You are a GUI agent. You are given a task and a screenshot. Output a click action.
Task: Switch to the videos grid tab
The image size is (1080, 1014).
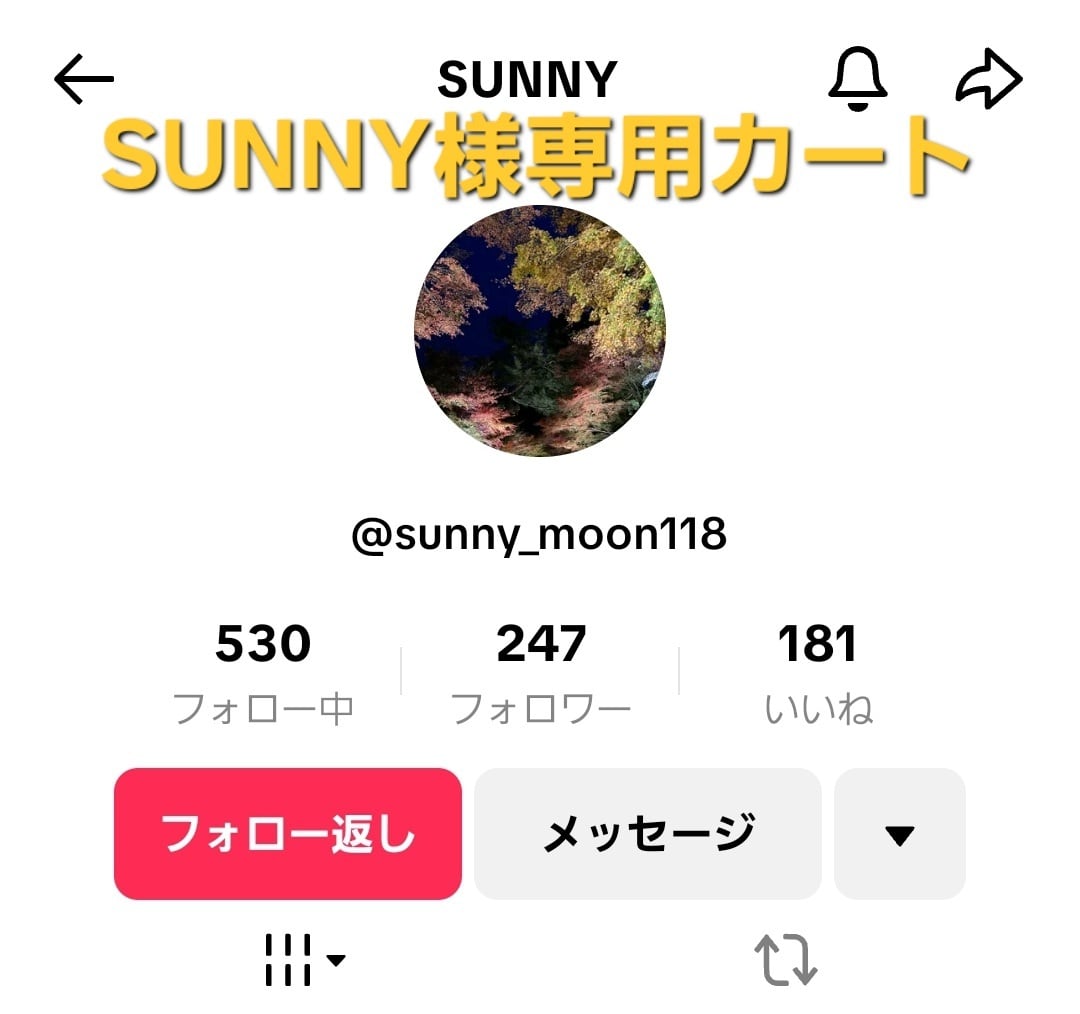pyautogui.click(x=305, y=960)
